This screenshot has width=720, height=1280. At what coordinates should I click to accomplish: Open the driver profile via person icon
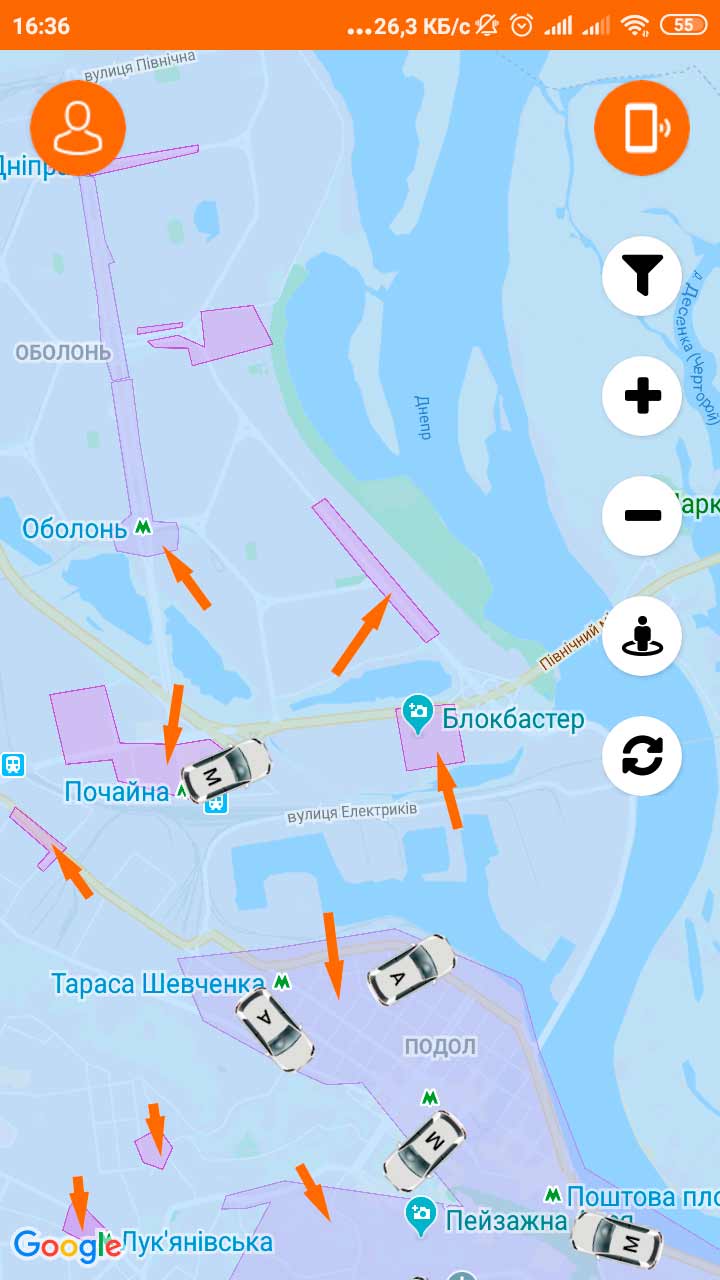click(x=78, y=127)
